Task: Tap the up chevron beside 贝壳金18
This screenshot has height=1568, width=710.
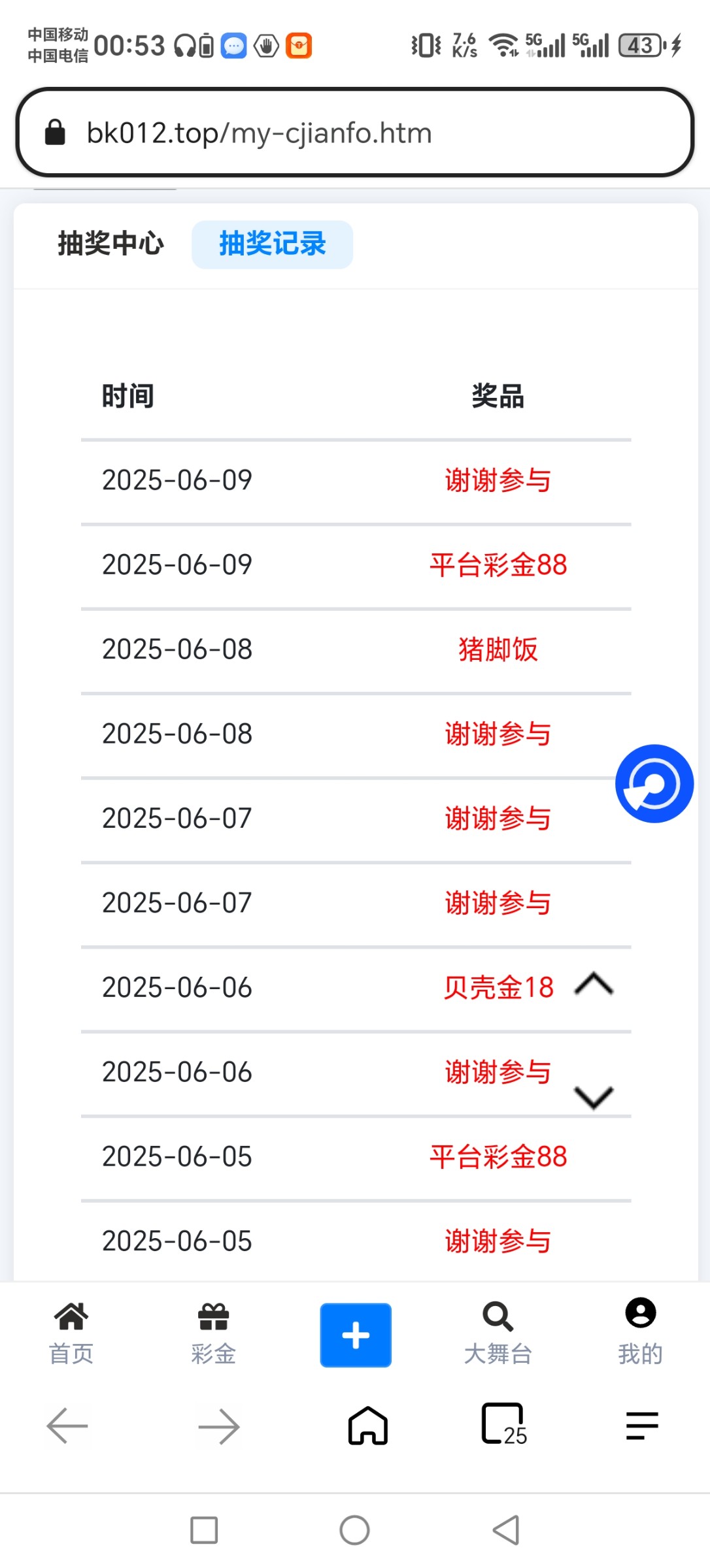Action: (594, 987)
